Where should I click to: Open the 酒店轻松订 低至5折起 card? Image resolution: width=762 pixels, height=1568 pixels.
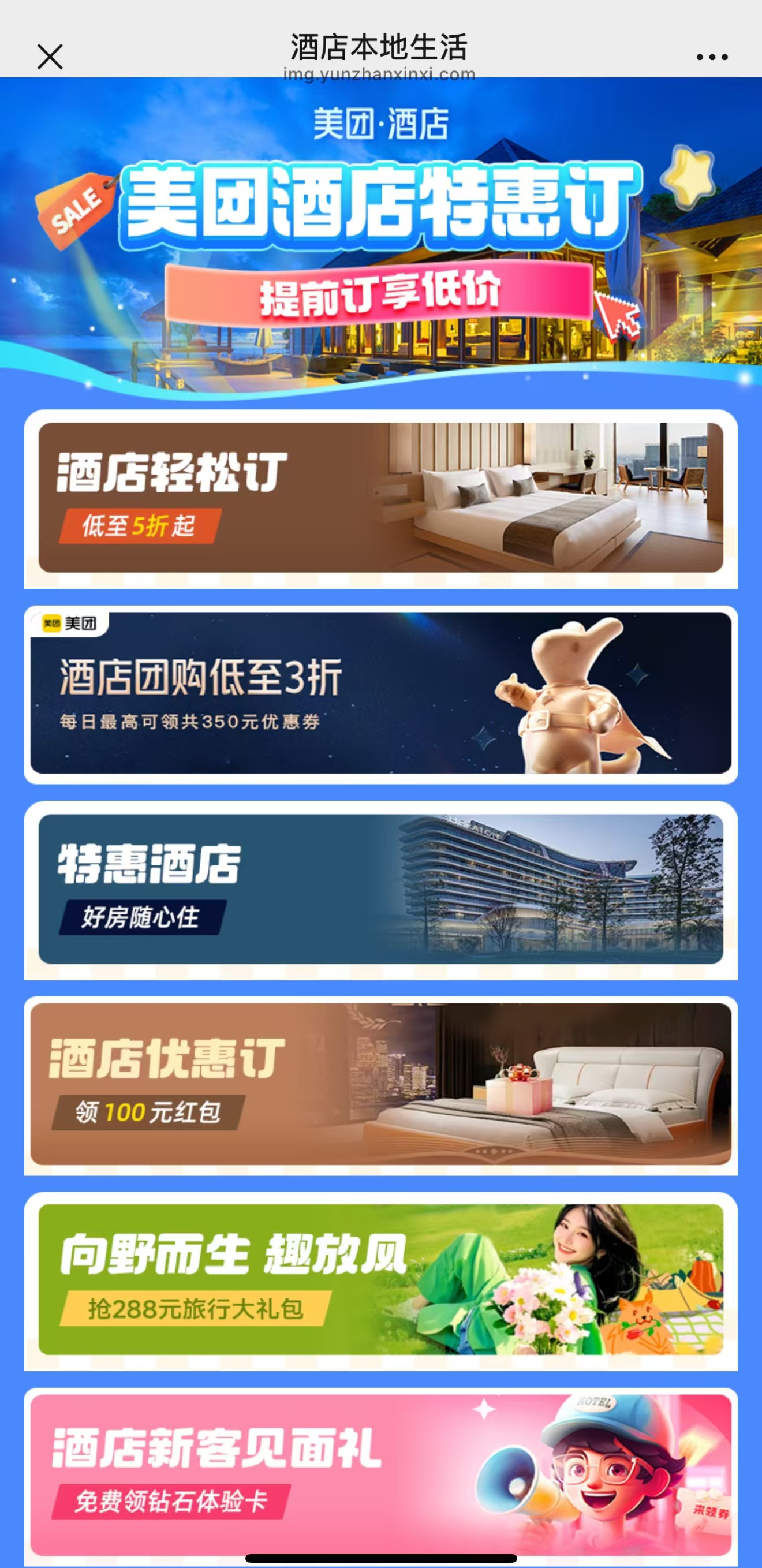tap(380, 497)
